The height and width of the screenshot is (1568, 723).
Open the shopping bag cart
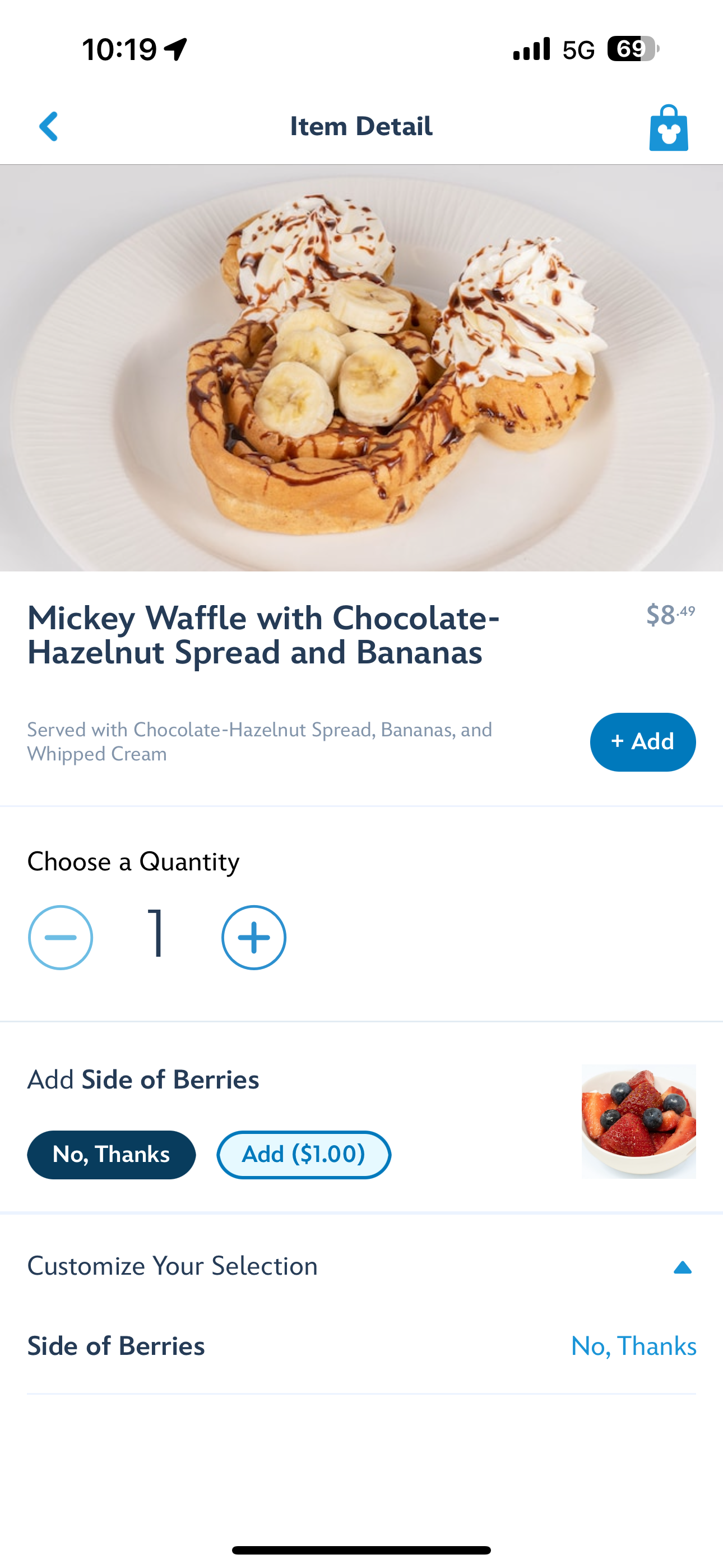pos(668,128)
